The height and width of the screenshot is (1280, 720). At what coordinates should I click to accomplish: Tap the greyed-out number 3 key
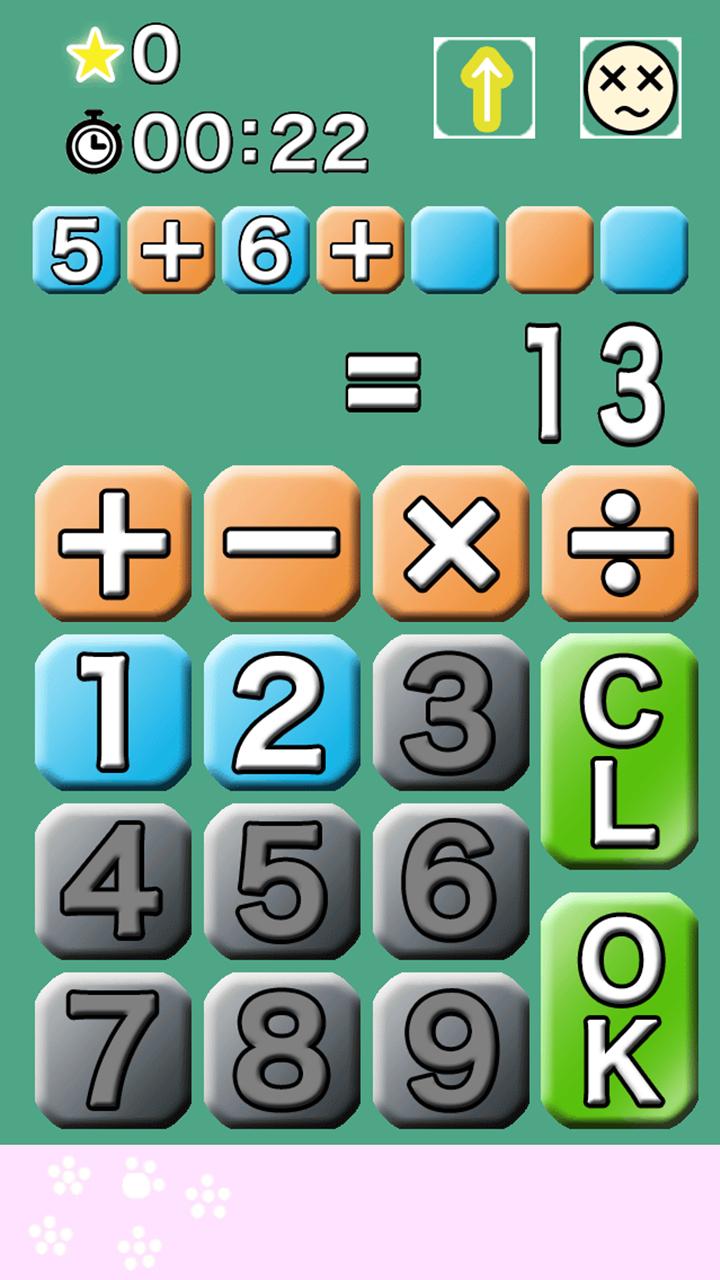coord(451,712)
